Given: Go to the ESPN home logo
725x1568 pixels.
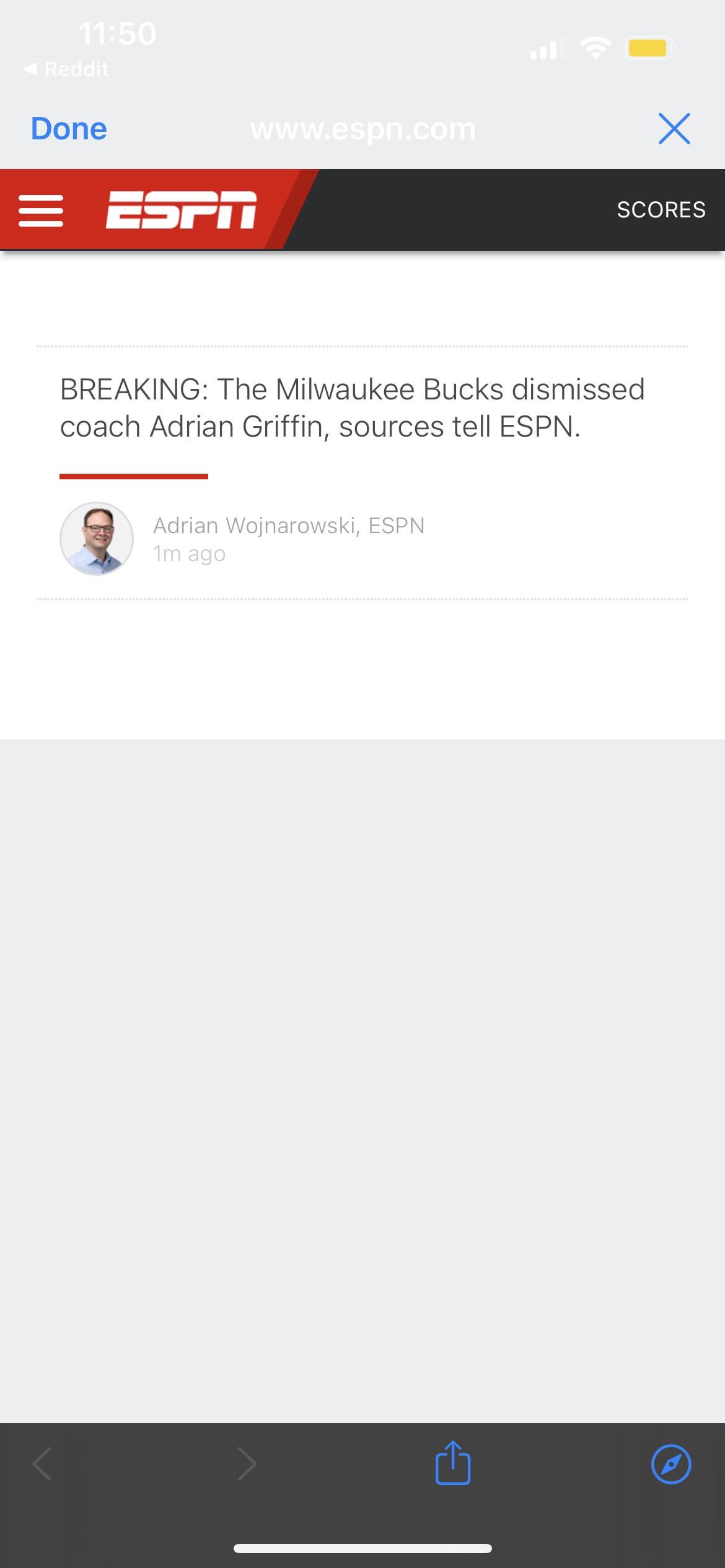Looking at the screenshot, I should pyautogui.click(x=181, y=210).
